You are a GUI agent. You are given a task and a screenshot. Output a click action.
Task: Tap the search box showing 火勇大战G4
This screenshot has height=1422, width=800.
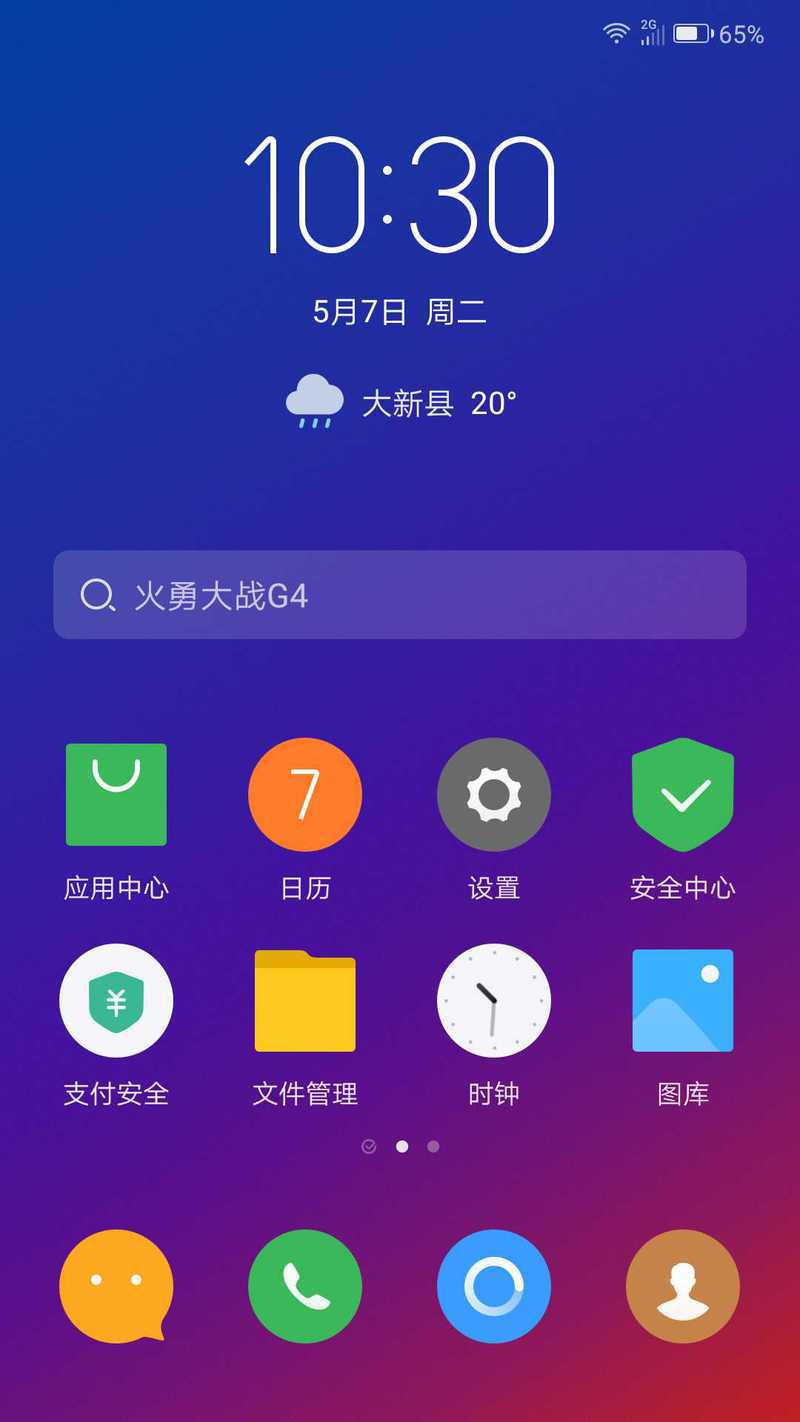[x=400, y=595]
